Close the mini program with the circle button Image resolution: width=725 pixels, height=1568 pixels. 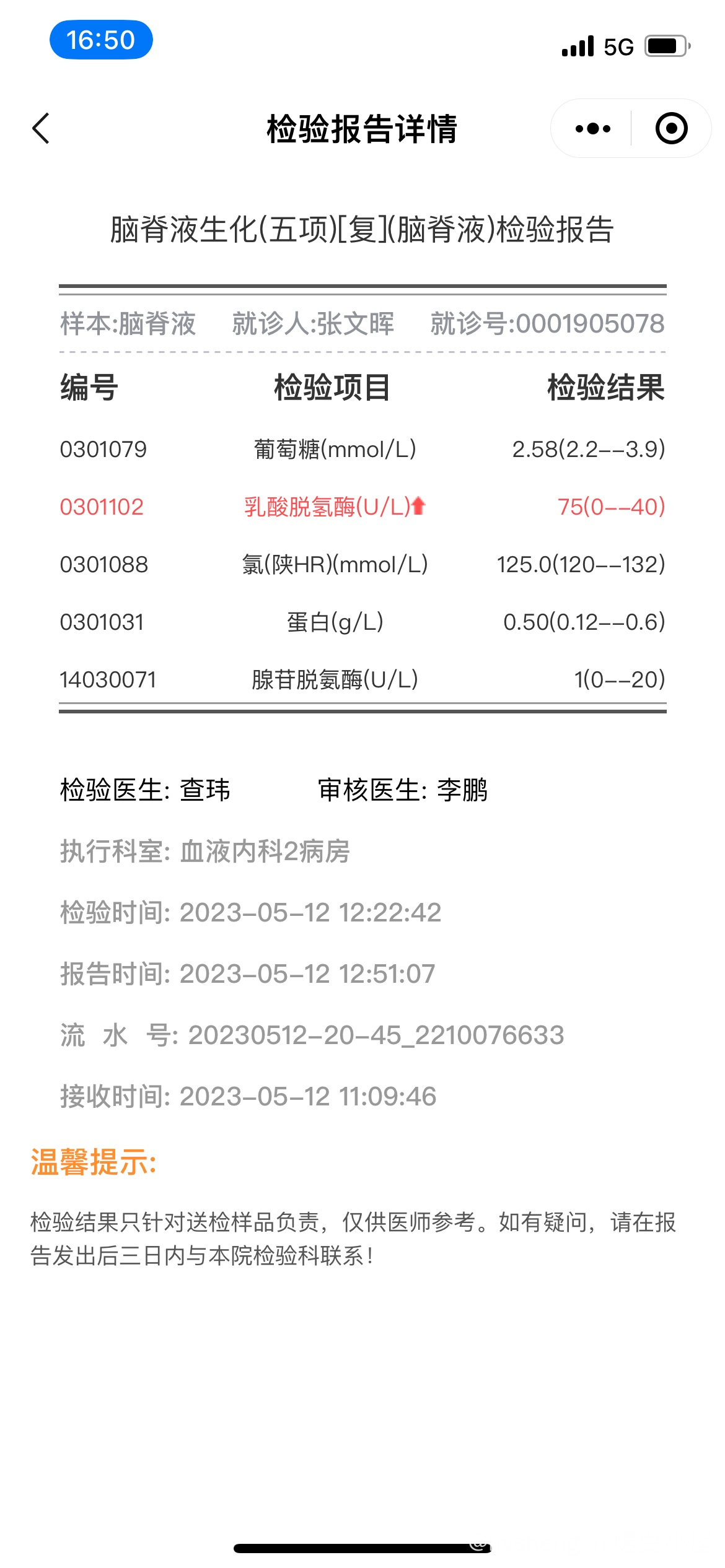(671, 129)
